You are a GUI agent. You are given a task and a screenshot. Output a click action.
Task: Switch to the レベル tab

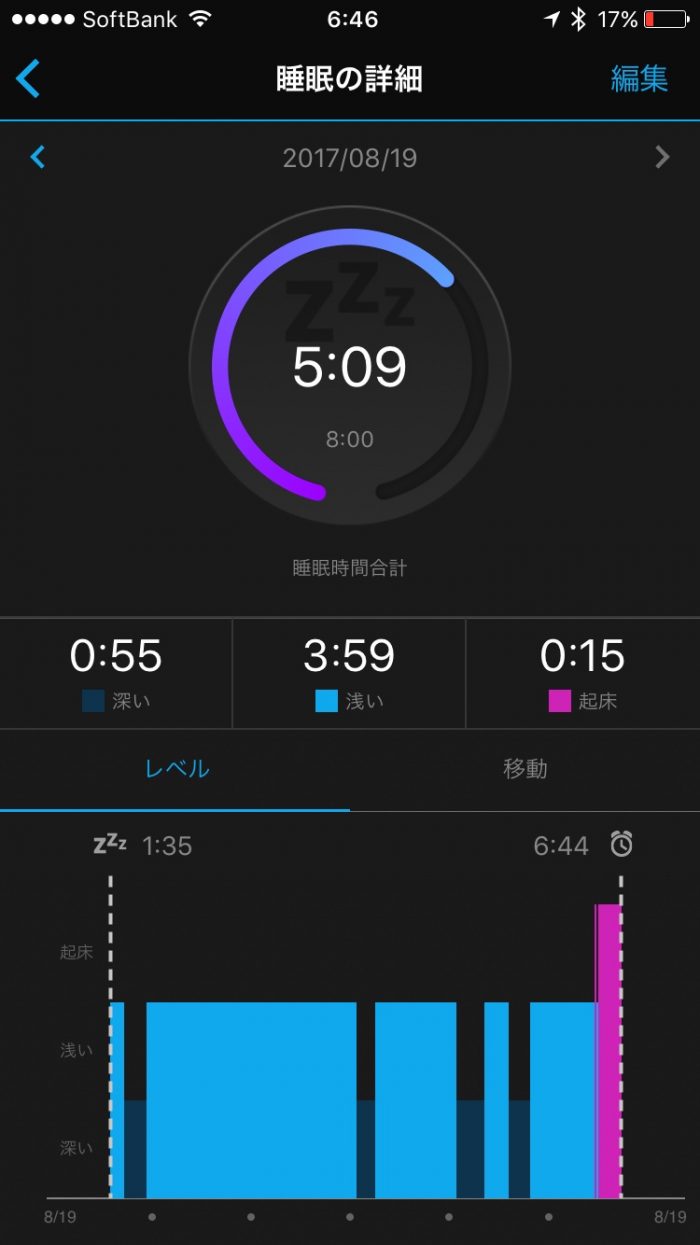(176, 769)
